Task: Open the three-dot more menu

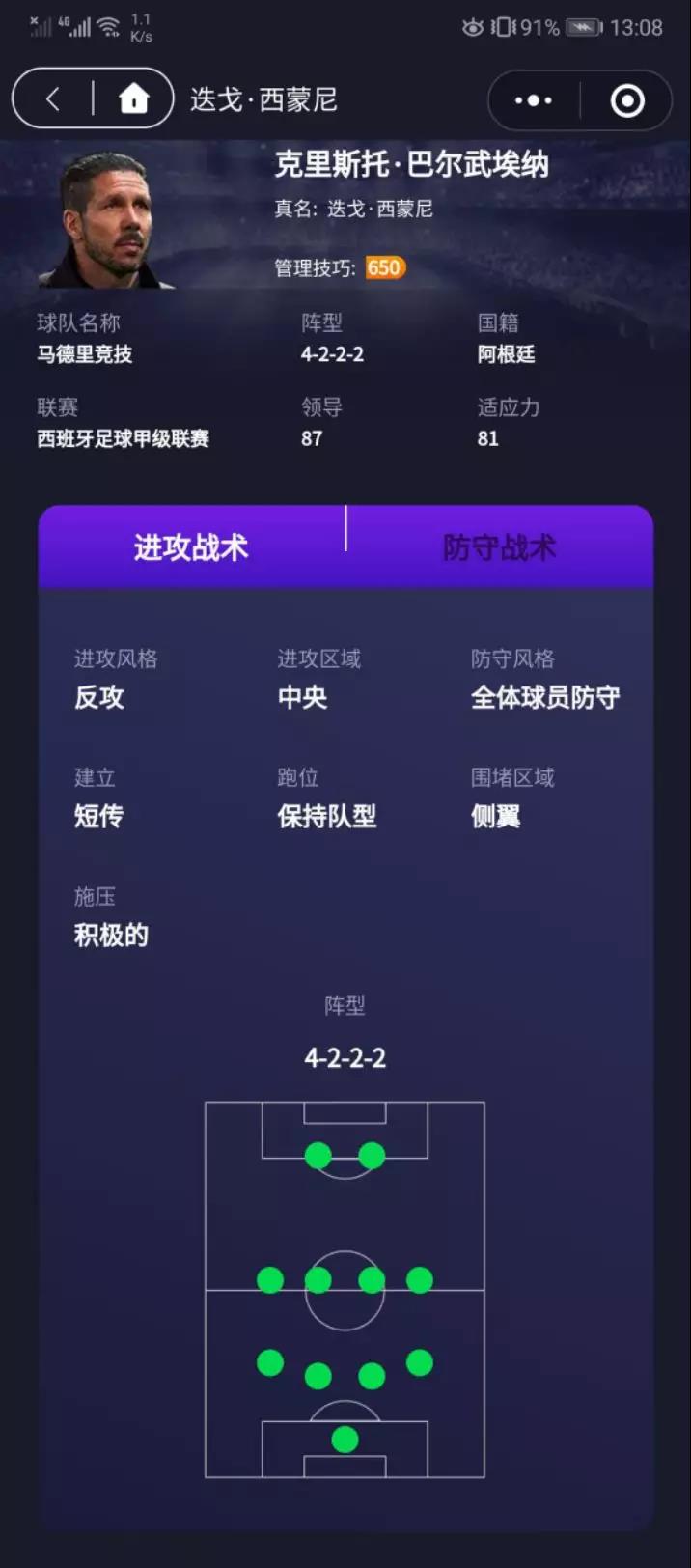Action: point(533,100)
